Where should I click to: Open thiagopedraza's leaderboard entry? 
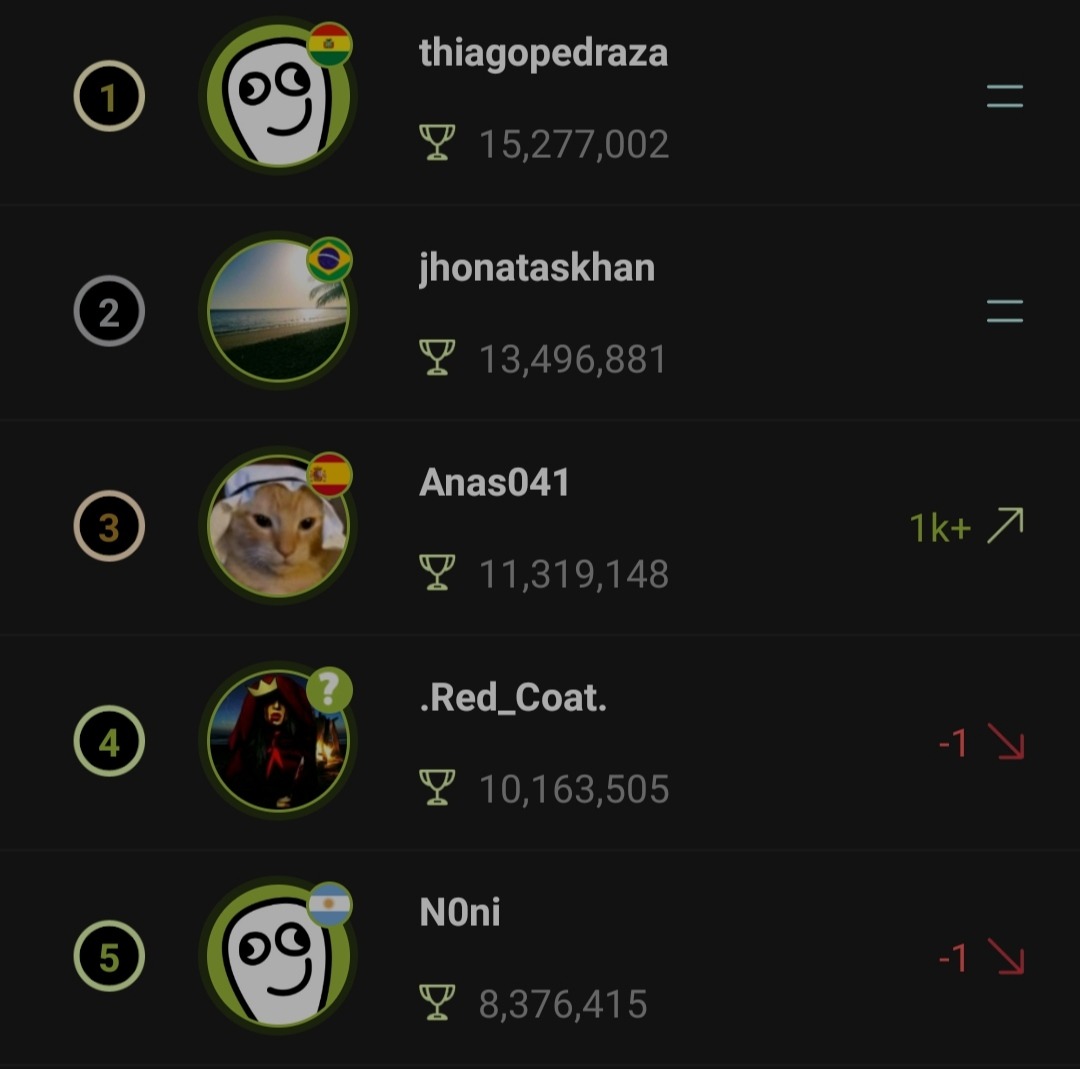543,97
